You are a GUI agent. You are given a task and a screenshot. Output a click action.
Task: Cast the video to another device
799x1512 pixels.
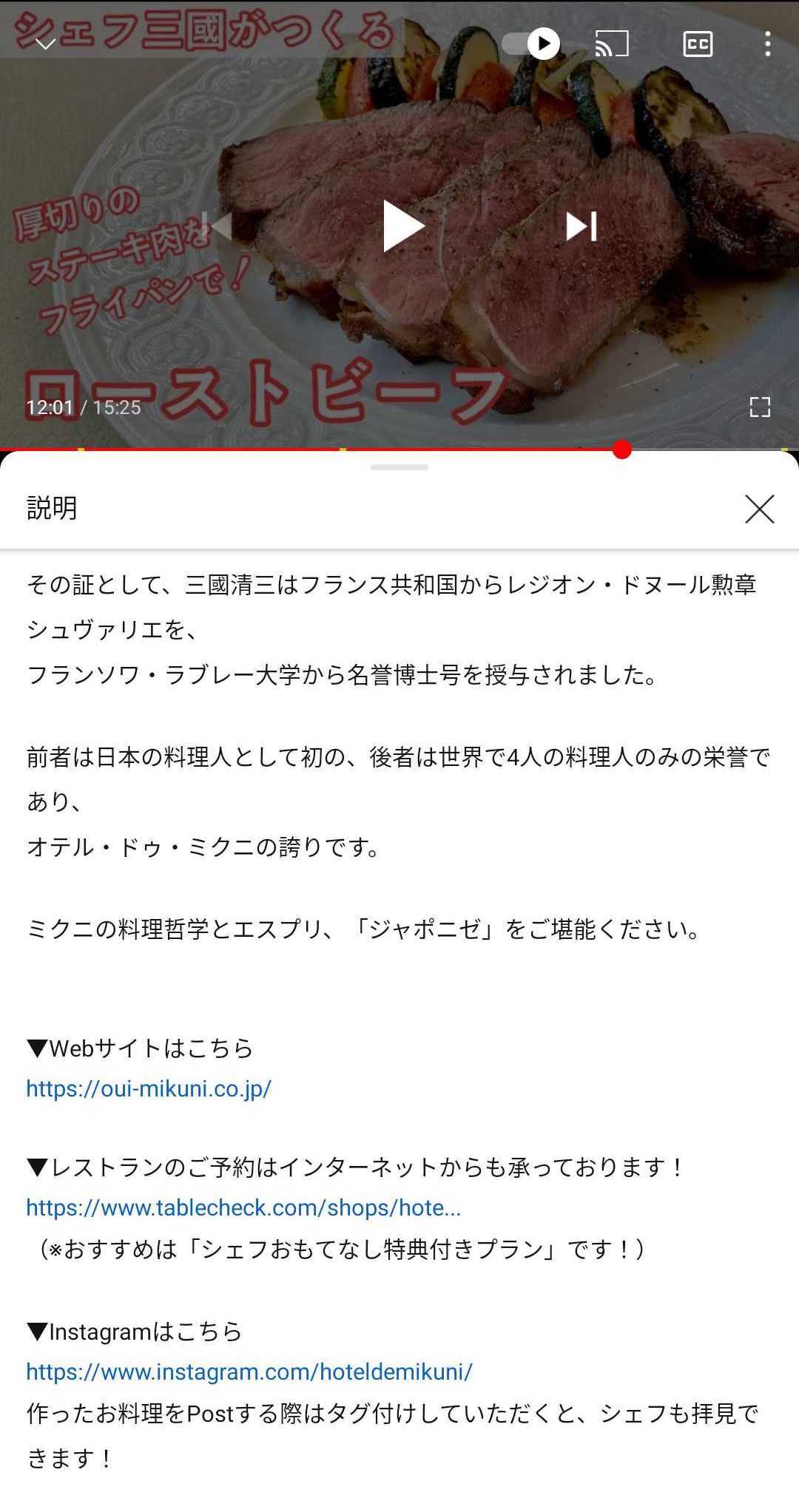point(612,44)
